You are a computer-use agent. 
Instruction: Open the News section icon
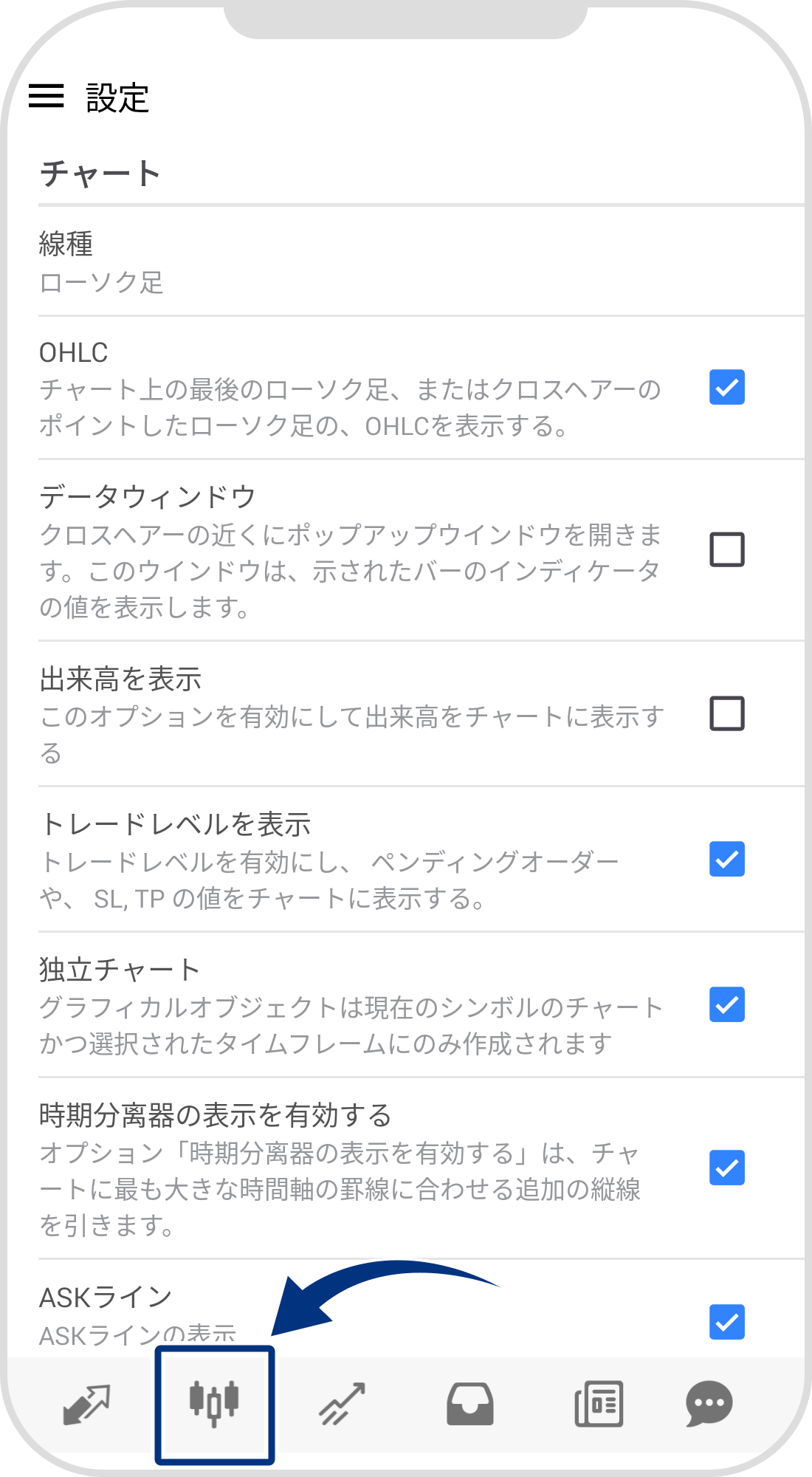(x=599, y=1403)
